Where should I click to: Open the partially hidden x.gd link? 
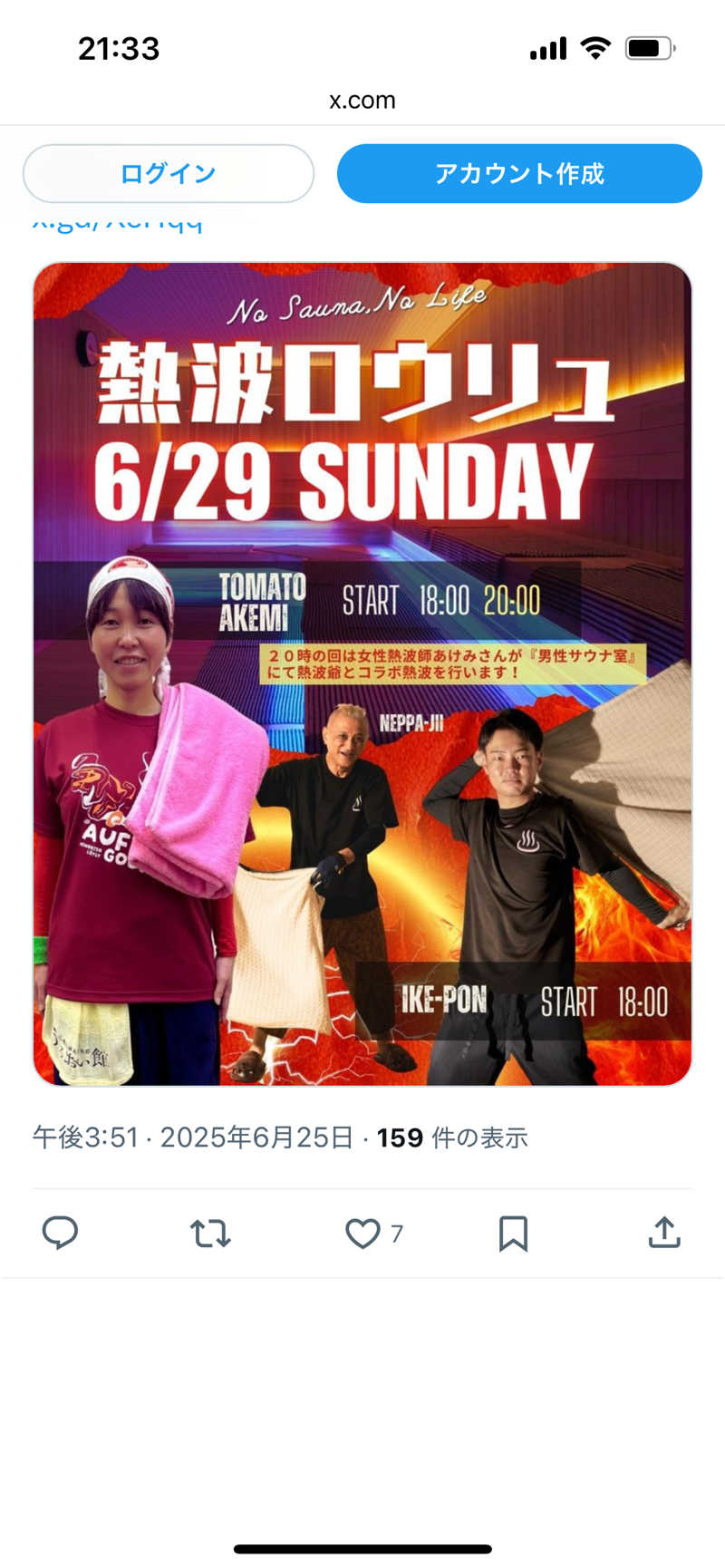pos(118,224)
